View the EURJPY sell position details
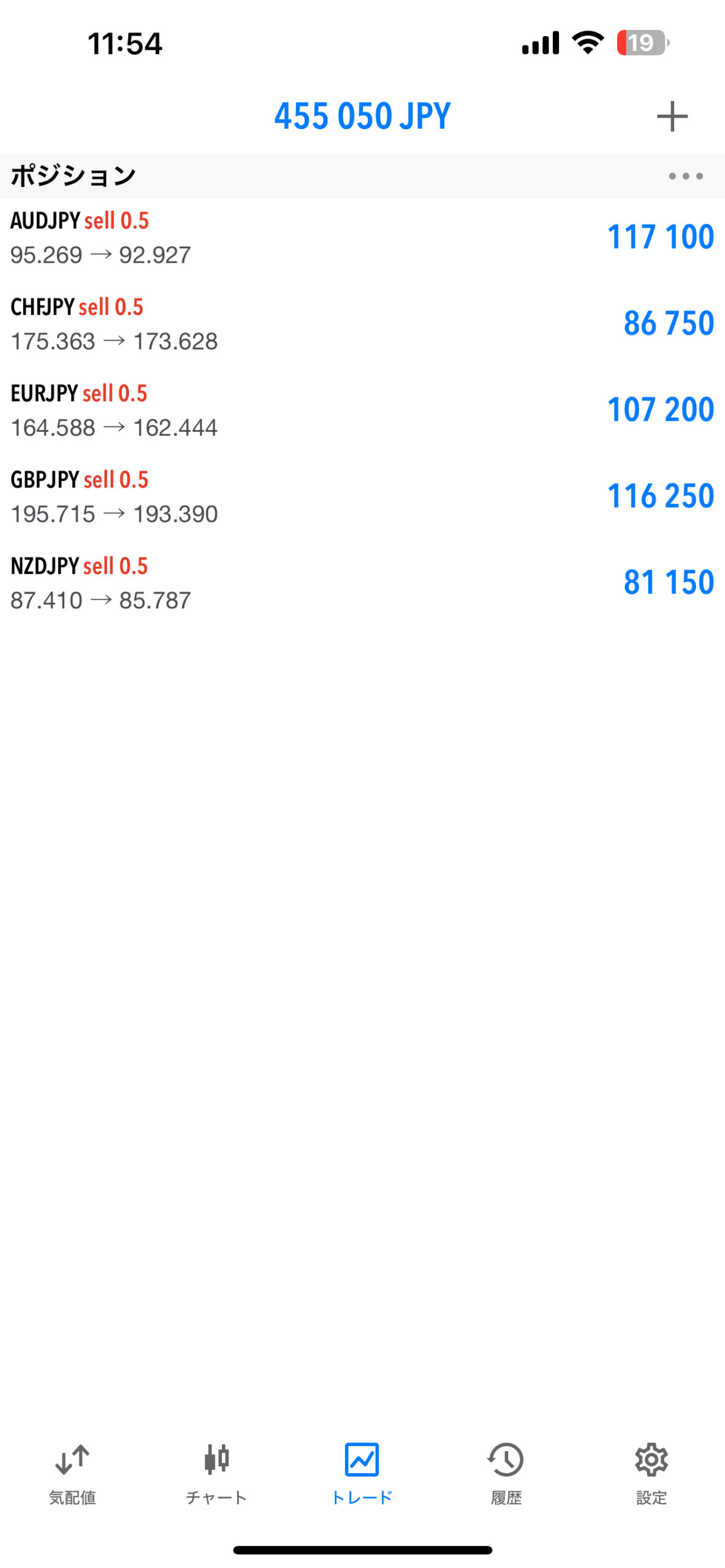 pyautogui.click(x=362, y=410)
